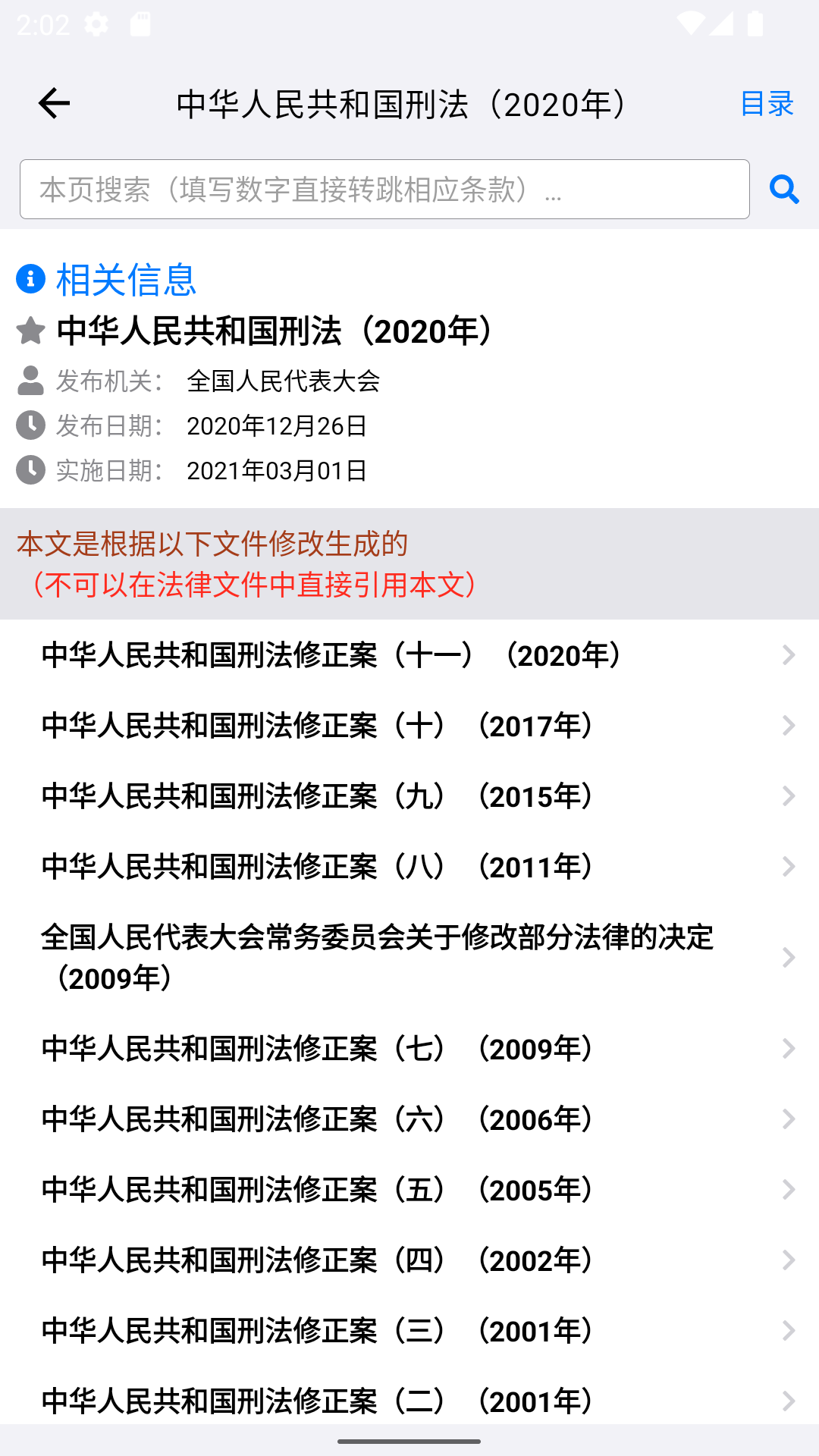Open 刑法修正案（十一）（2020年）
The height and width of the screenshot is (1456, 819).
(x=409, y=655)
